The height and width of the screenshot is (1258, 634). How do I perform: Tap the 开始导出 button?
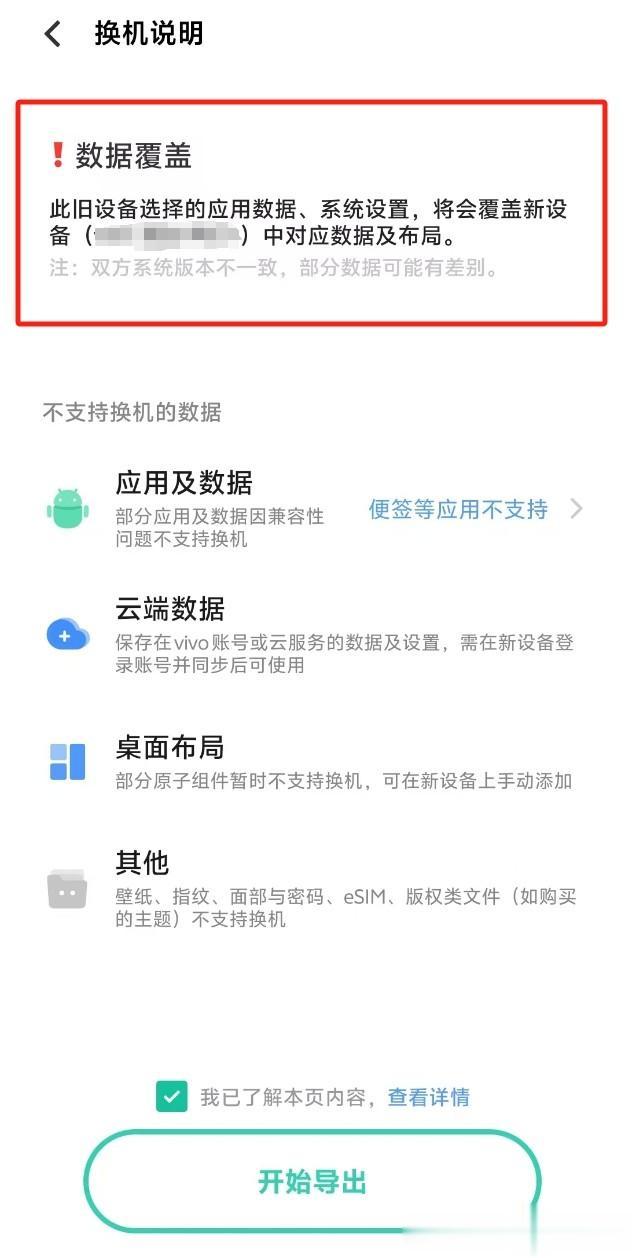pos(312,1182)
